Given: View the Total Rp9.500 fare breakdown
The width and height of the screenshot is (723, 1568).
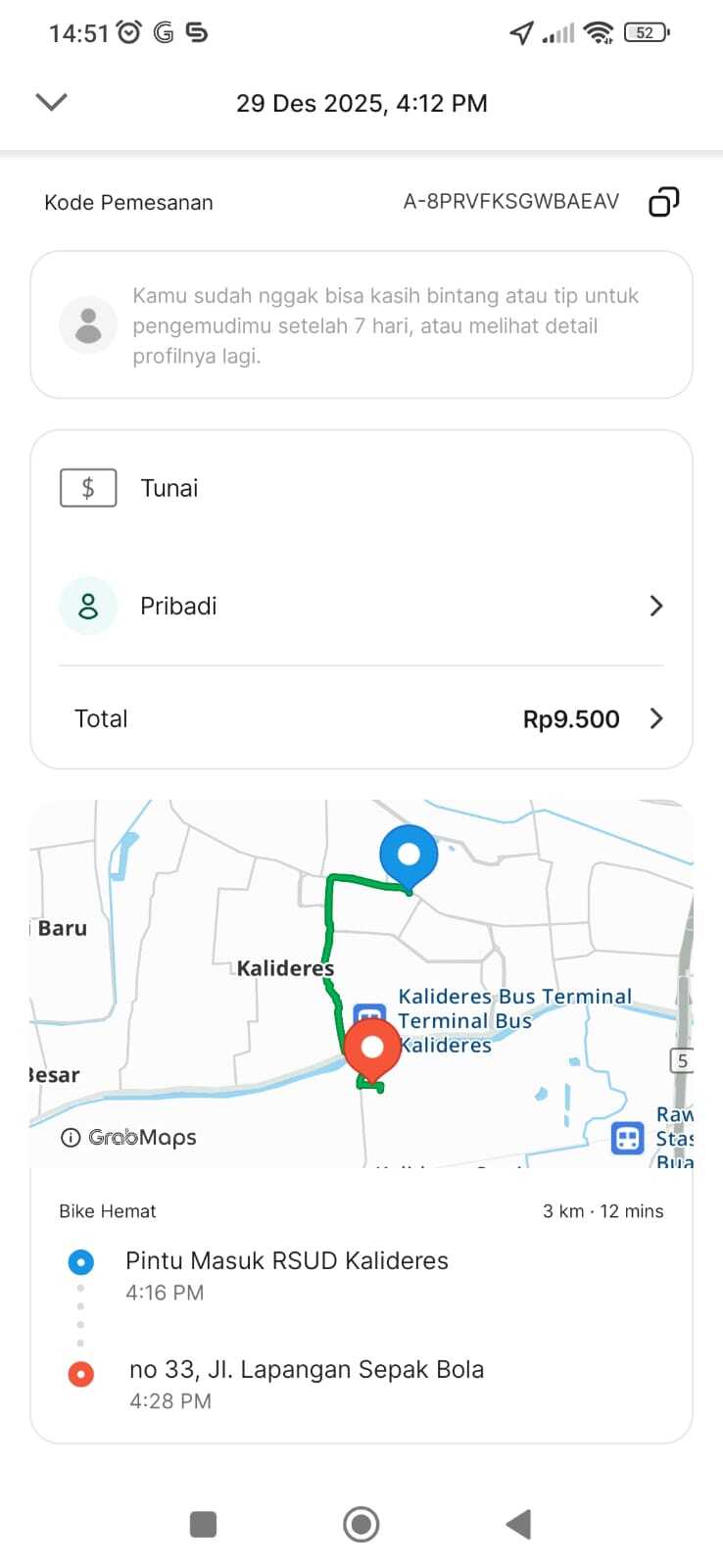Looking at the screenshot, I should click(x=361, y=718).
